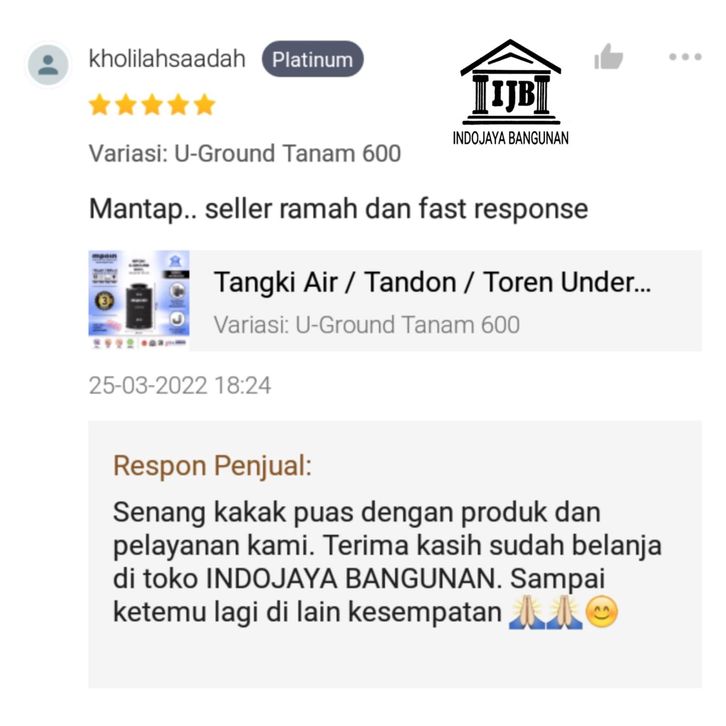View kholilahsaadah's profile avatar

click(47, 66)
